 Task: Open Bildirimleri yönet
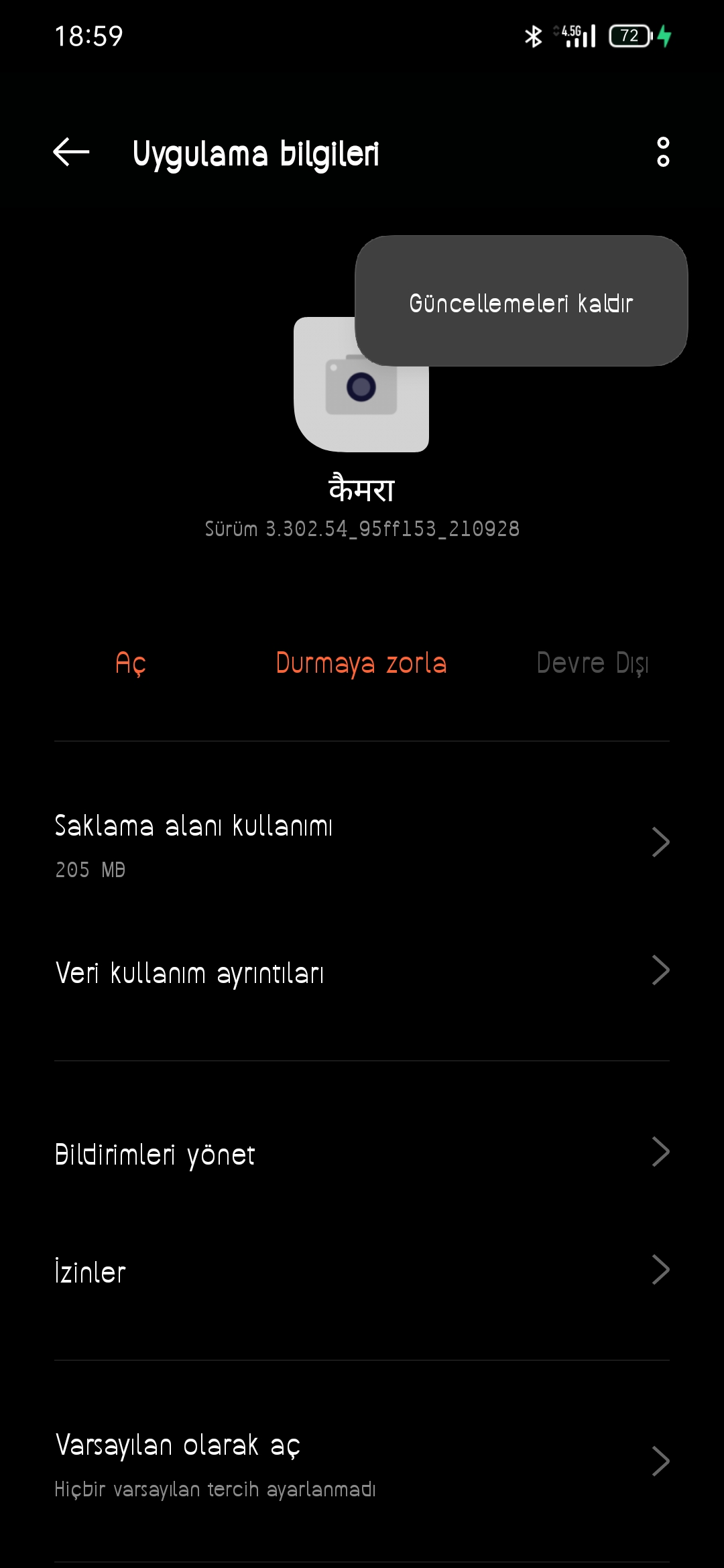click(x=362, y=1153)
